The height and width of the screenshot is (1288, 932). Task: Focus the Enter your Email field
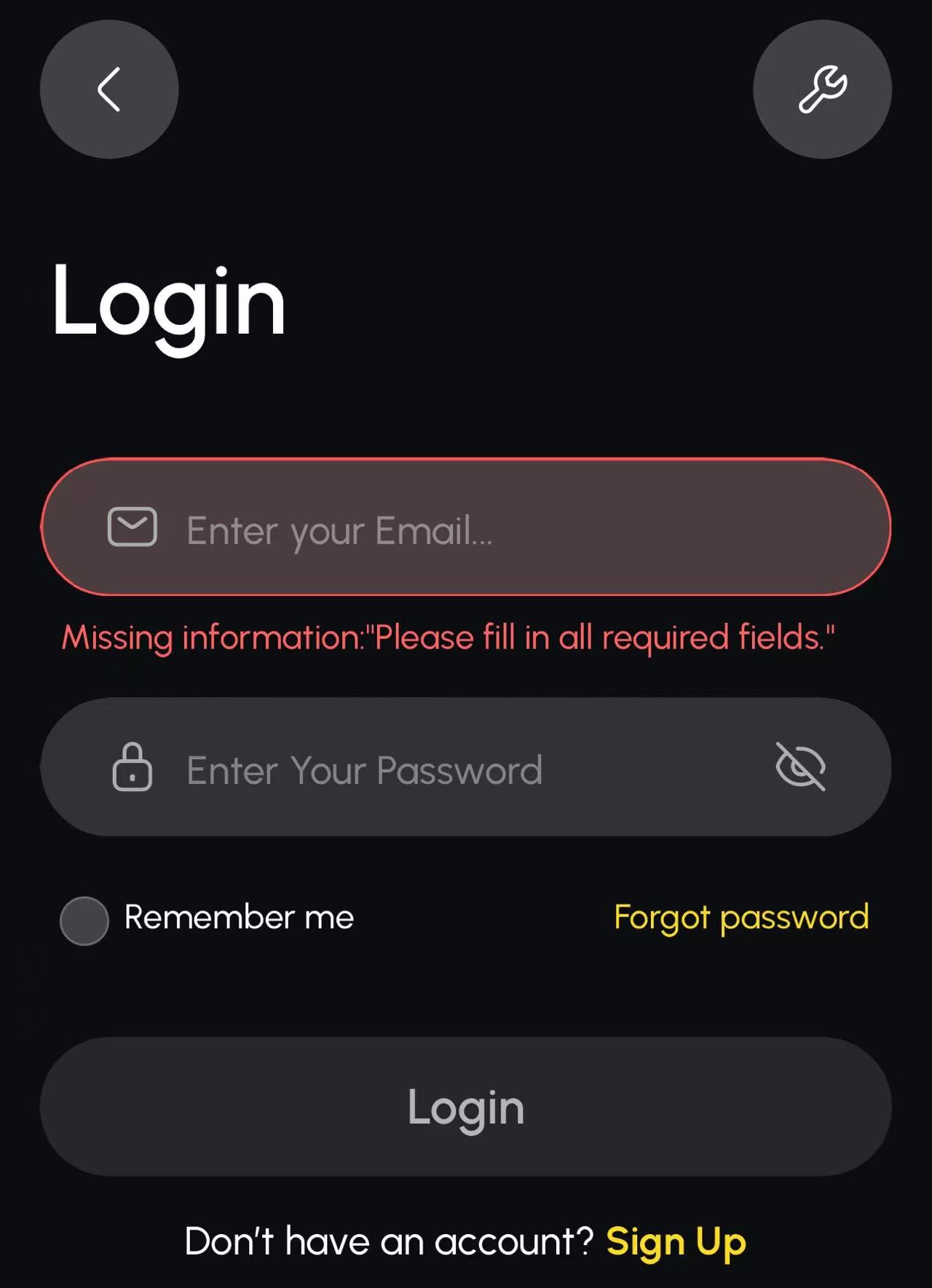(x=466, y=527)
